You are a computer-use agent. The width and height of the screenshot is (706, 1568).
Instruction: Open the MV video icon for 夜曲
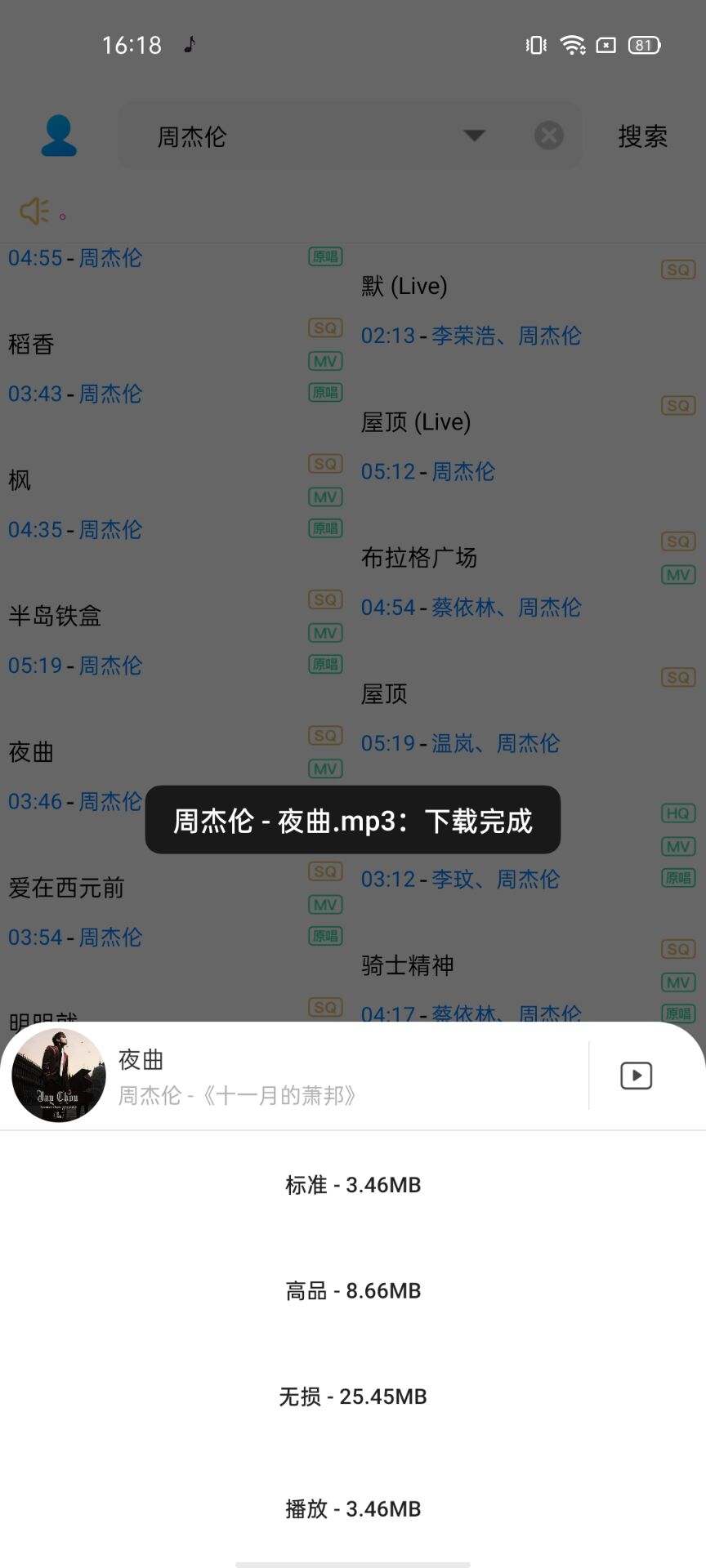[x=636, y=1076]
